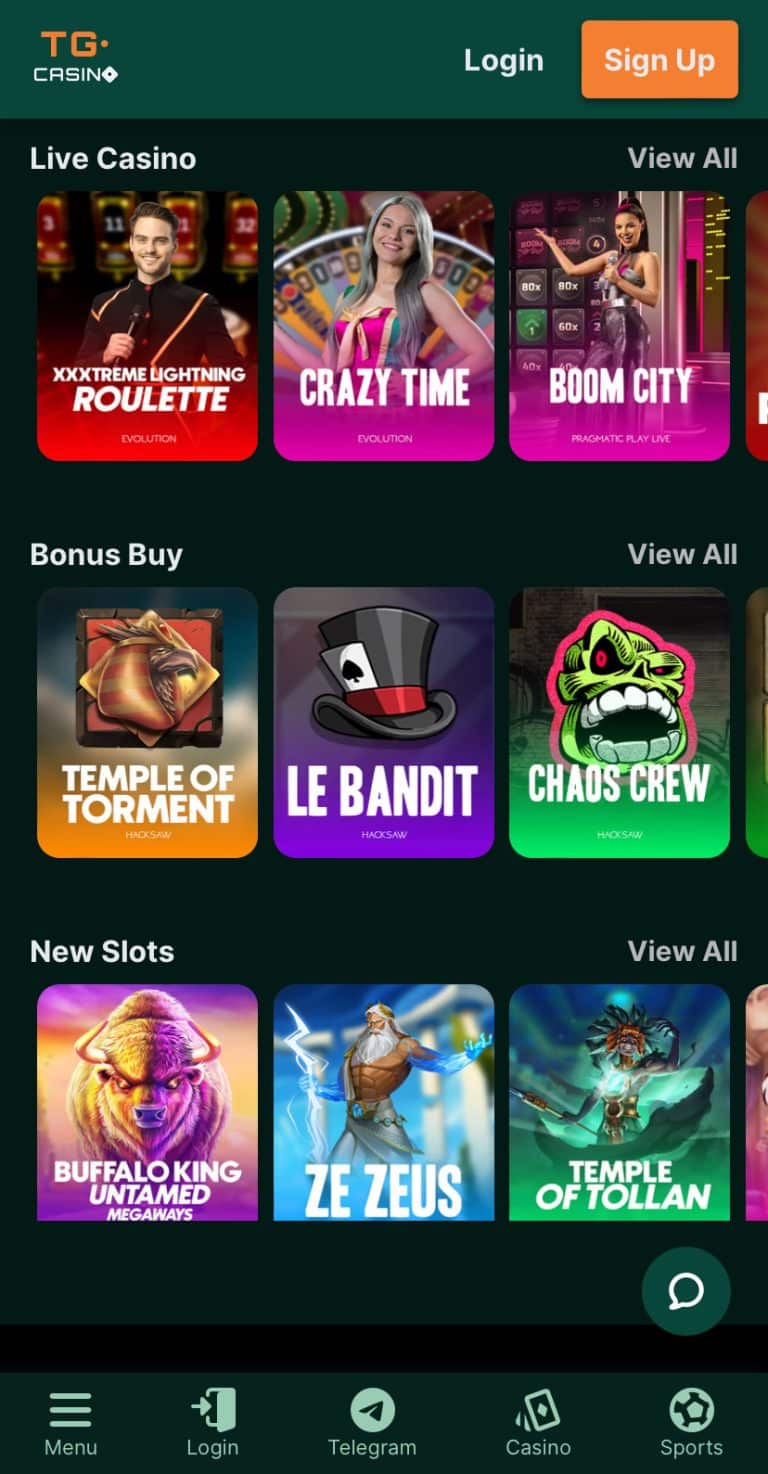View All Bonus Buy games

(x=683, y=554)
